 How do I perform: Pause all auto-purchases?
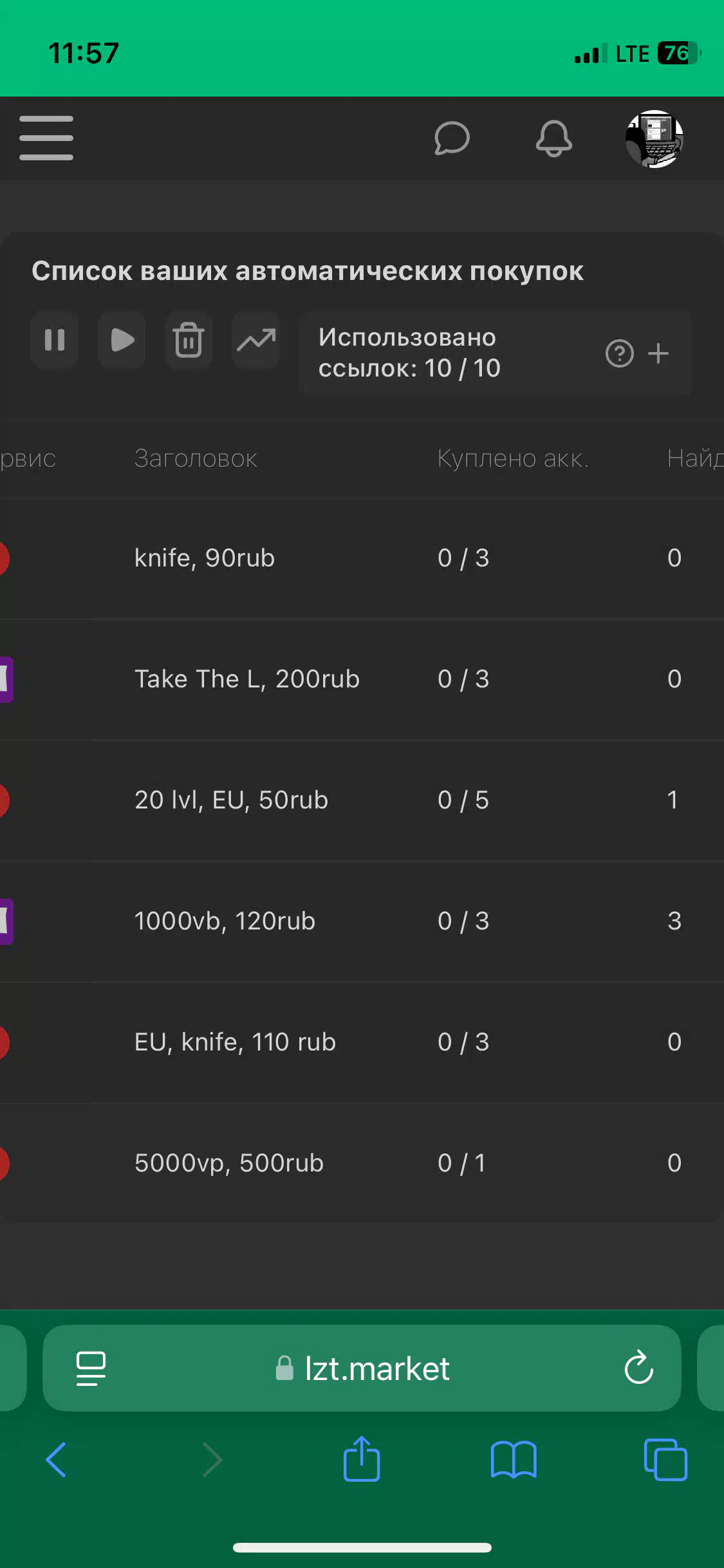pos(55,340)
